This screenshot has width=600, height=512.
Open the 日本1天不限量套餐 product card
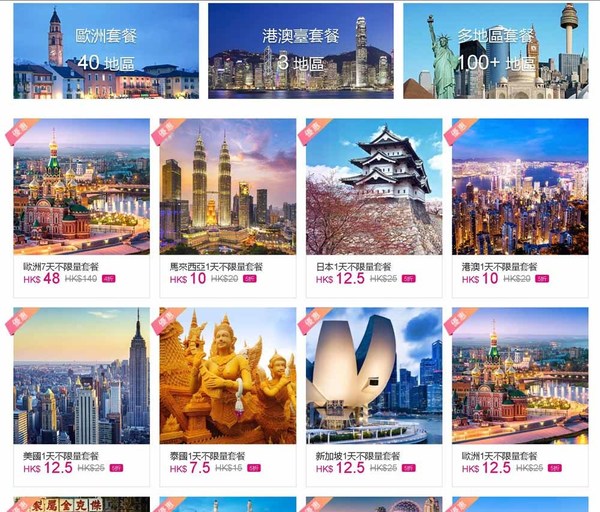point(374,200)
